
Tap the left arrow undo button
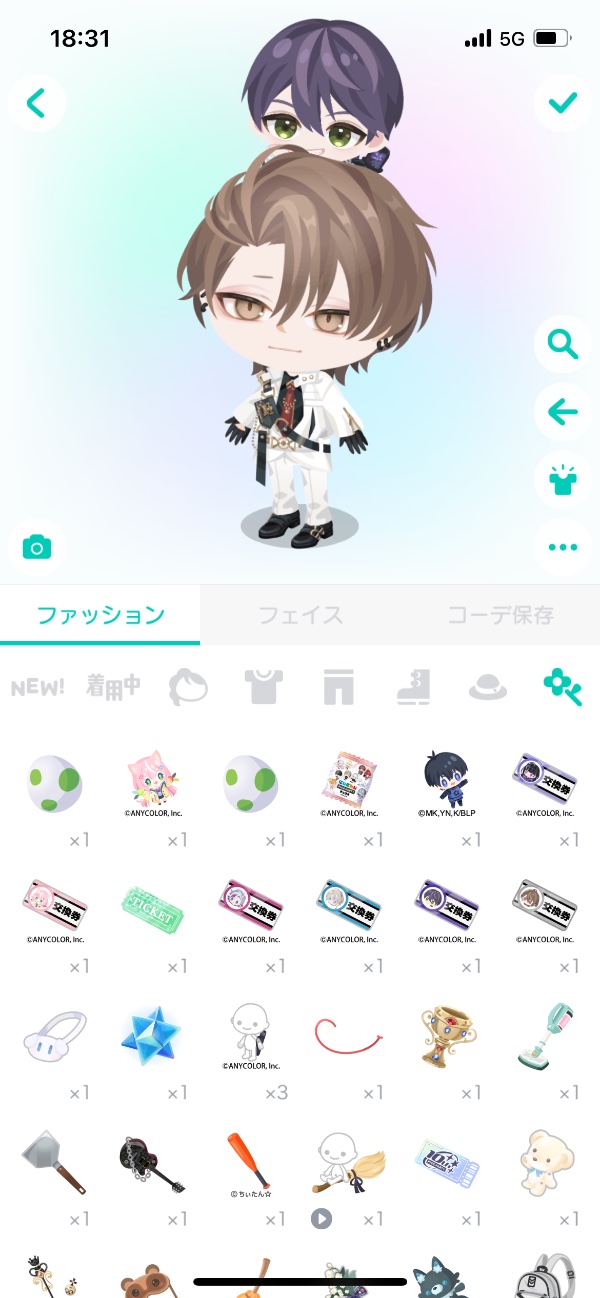click(x=563, y=411)
